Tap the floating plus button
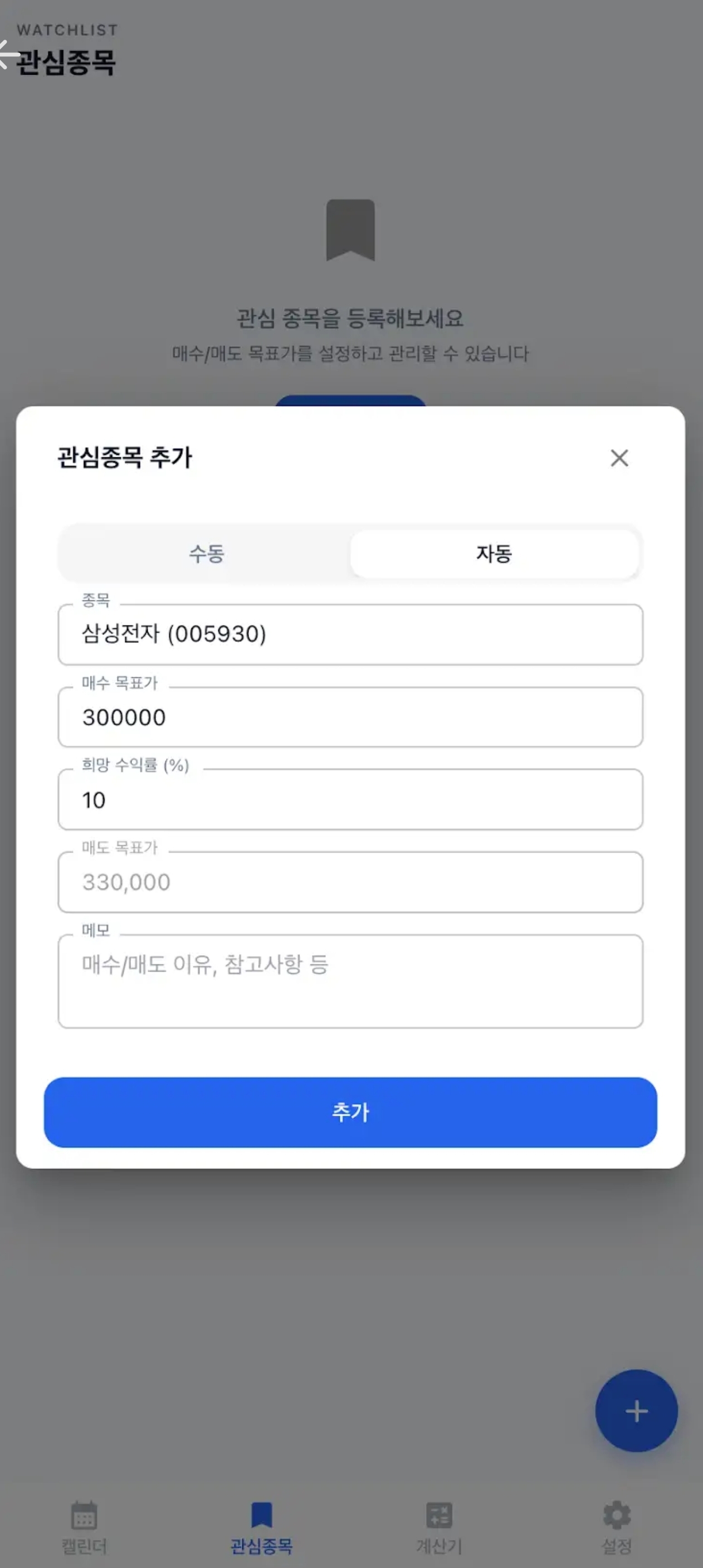 pyautogui.click(x=636, y=1410)
